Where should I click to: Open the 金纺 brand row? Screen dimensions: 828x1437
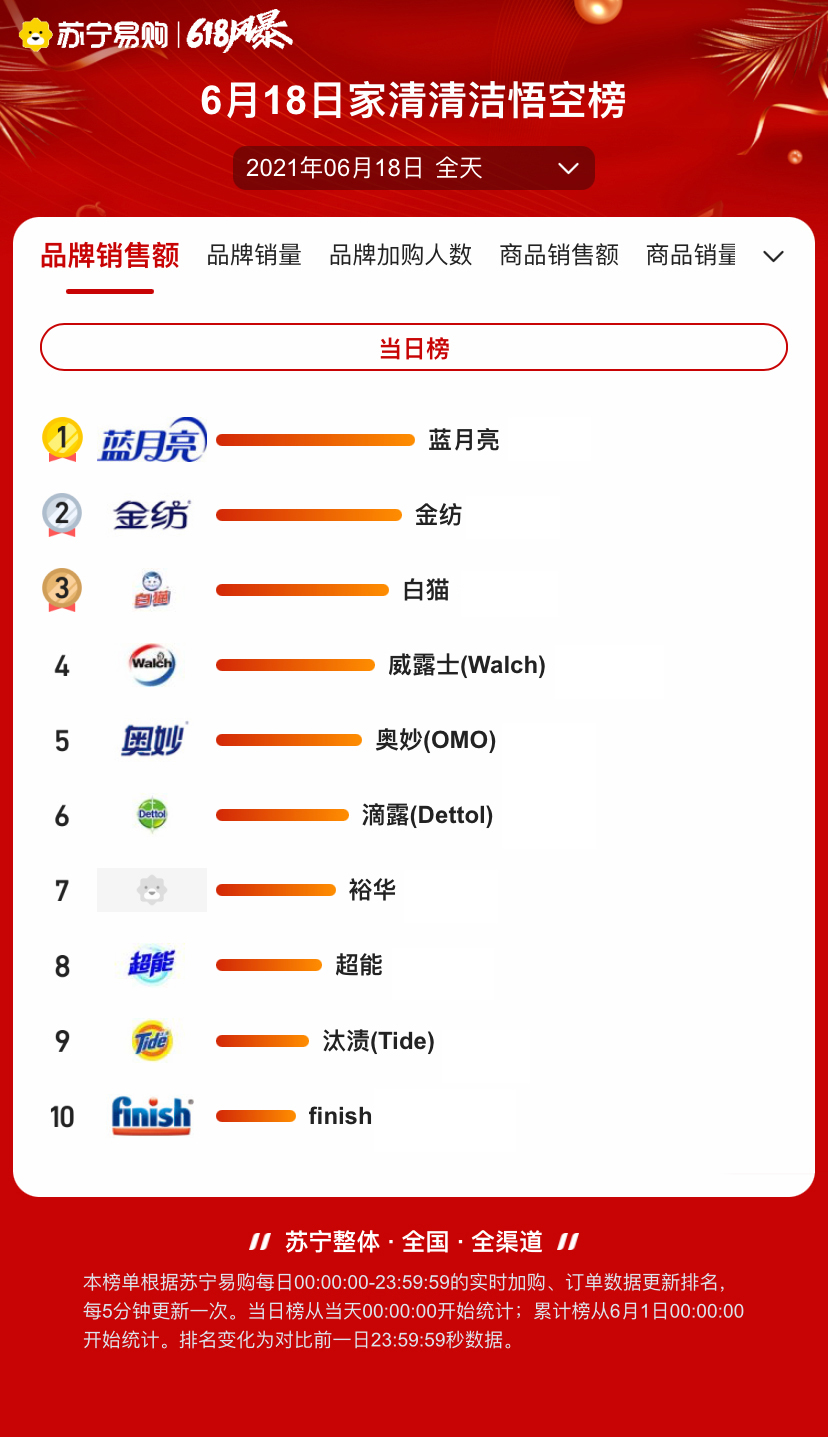tap(414, 515)
